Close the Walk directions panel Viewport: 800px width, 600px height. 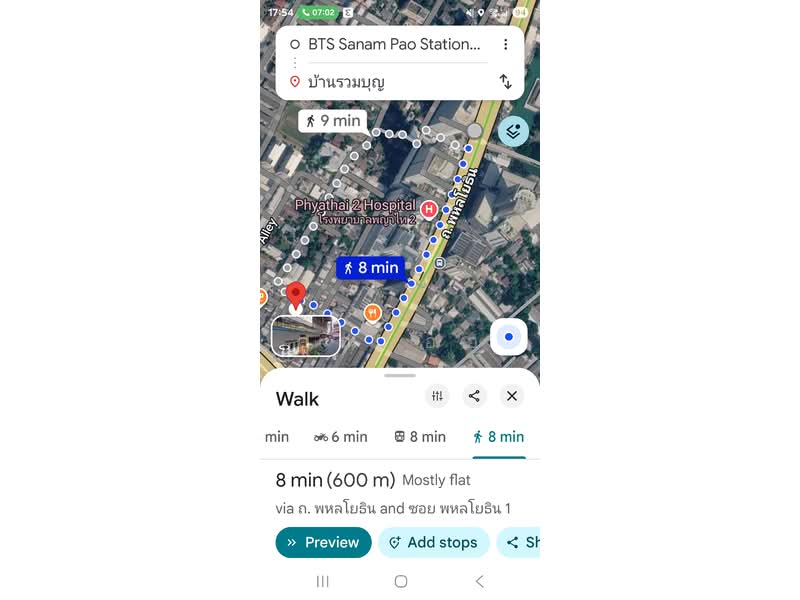(512, 396)
